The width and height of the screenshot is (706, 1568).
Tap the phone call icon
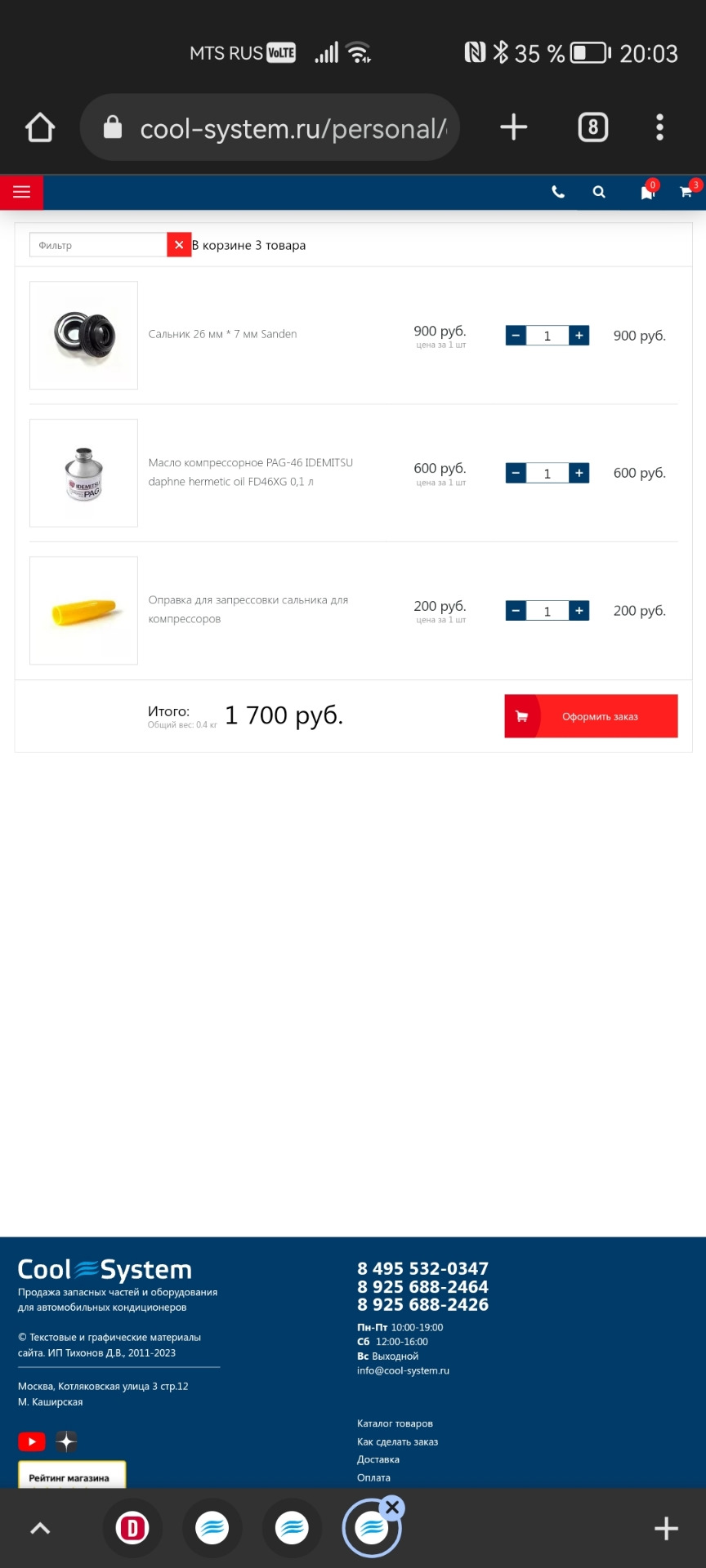point(558,192)
